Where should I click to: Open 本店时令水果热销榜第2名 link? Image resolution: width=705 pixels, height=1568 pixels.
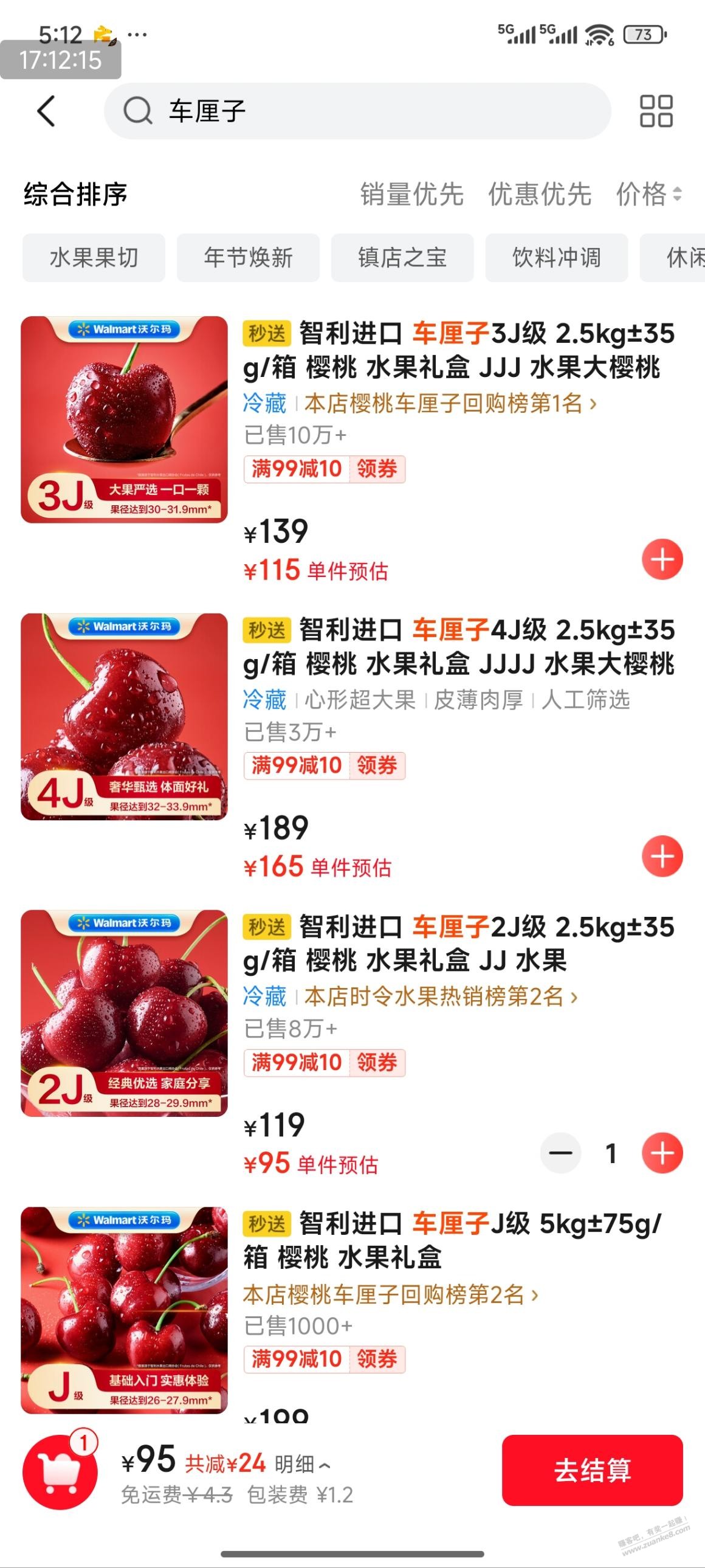point(439,996)
